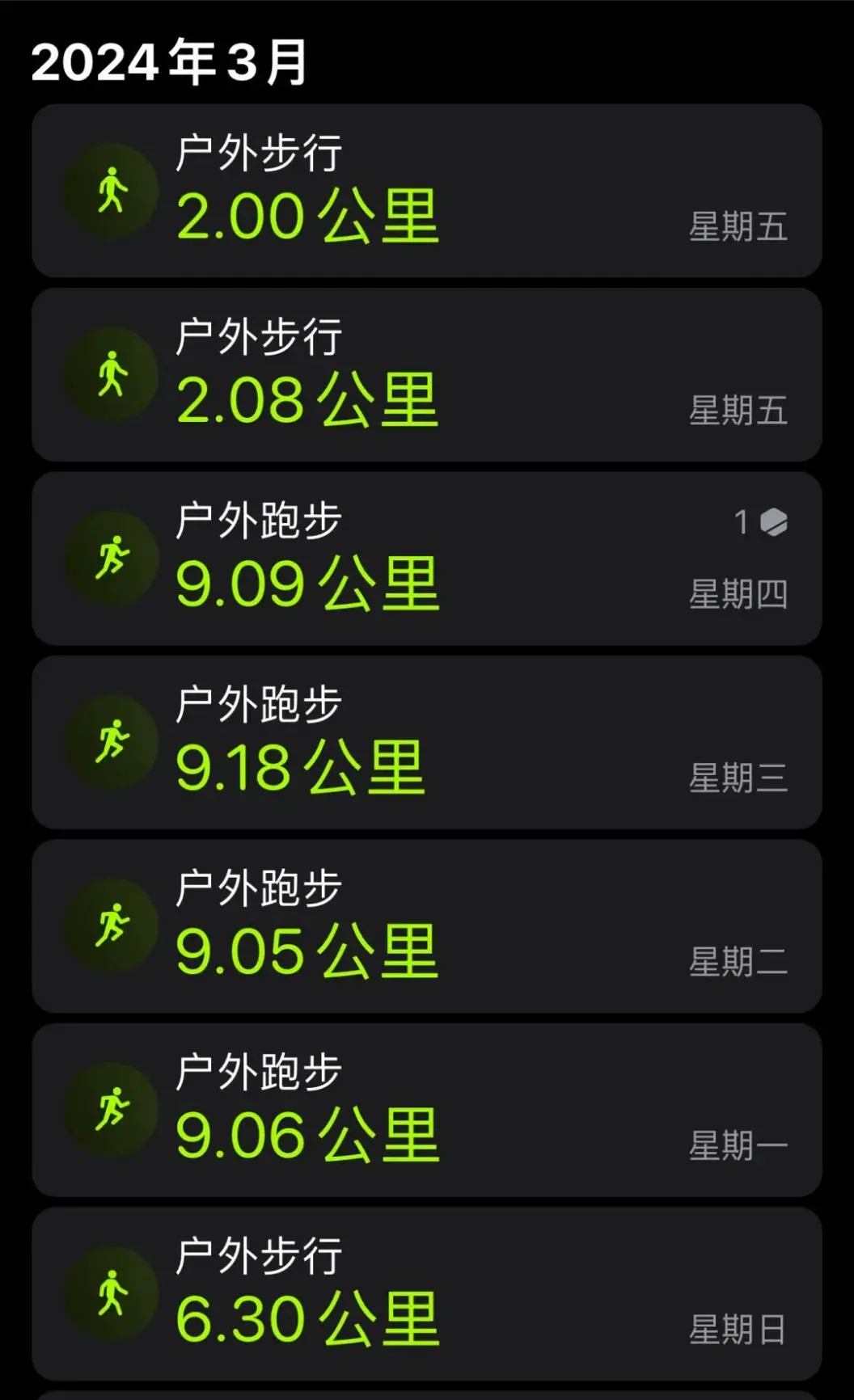Screen dimensions: 854x1400
Task: View the 9.09 公里 run from 星期四
Action: 427,559
